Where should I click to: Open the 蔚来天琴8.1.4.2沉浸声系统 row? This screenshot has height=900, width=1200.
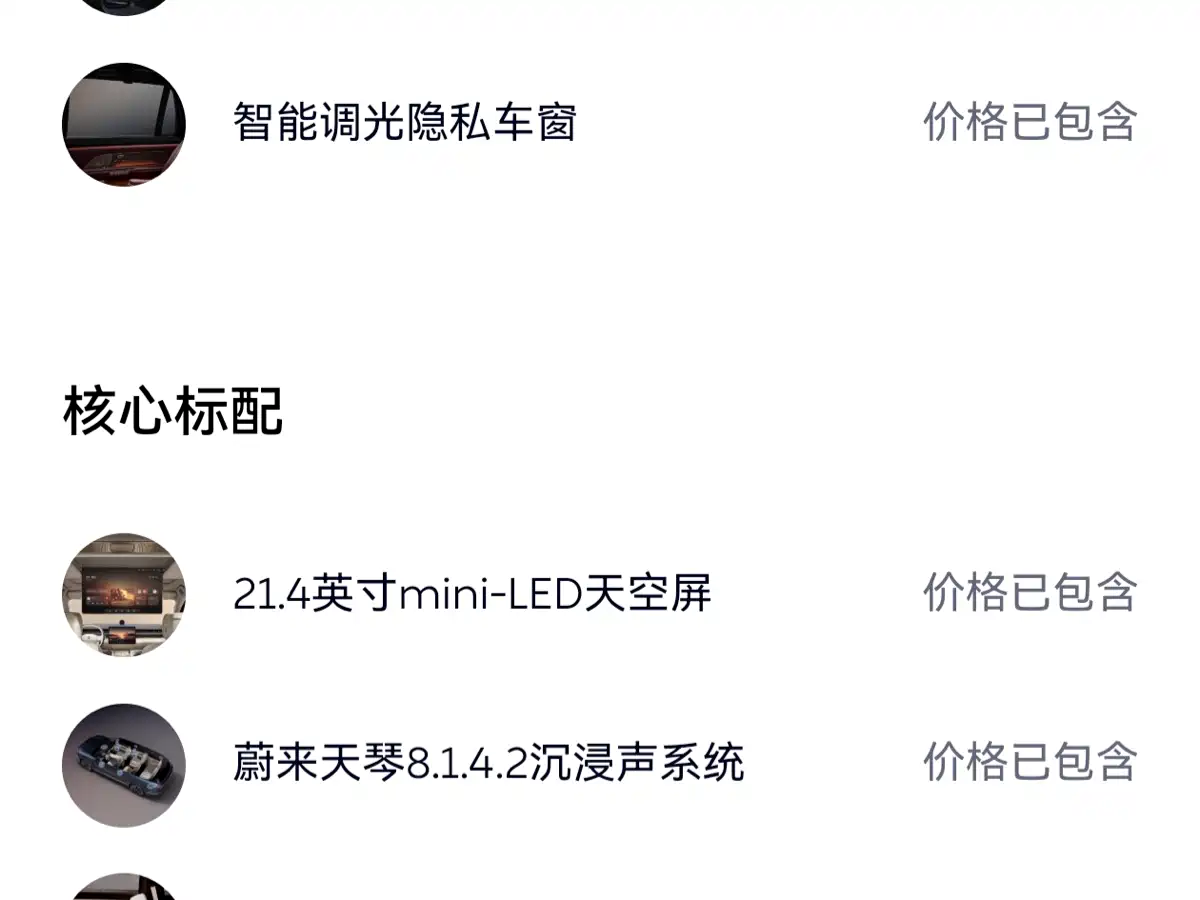pyautogui.click(x=488, y=764)
